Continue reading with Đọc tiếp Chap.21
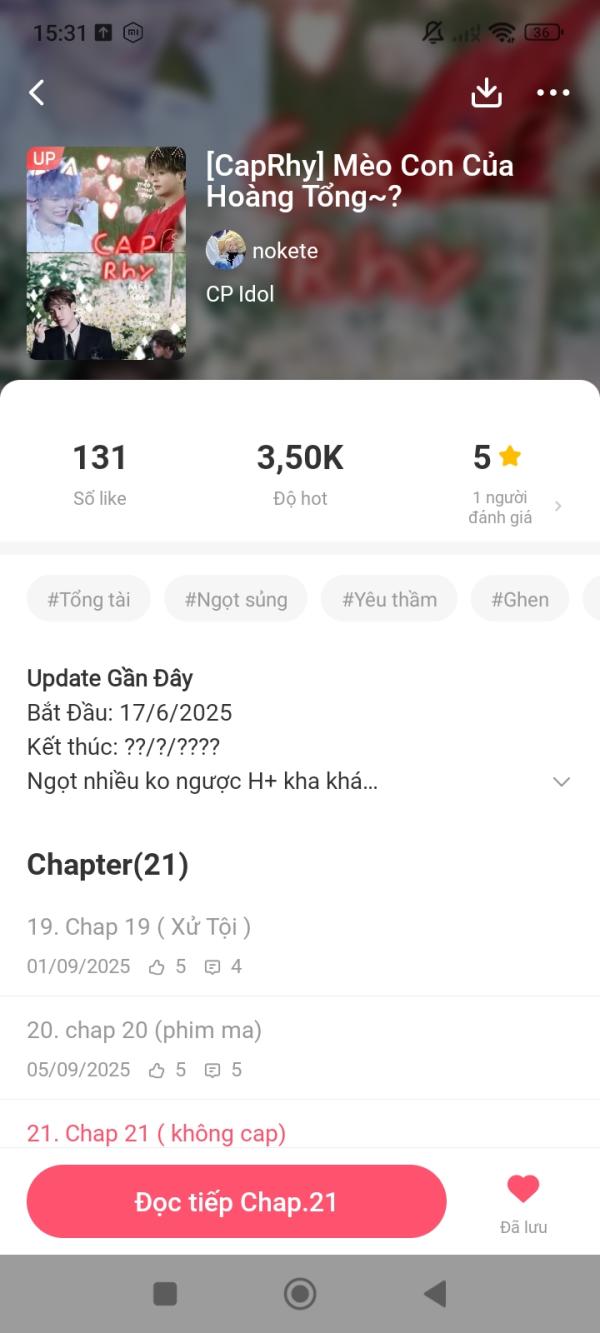Viewport: 600px width, 1333px height. coord(236,1202)
